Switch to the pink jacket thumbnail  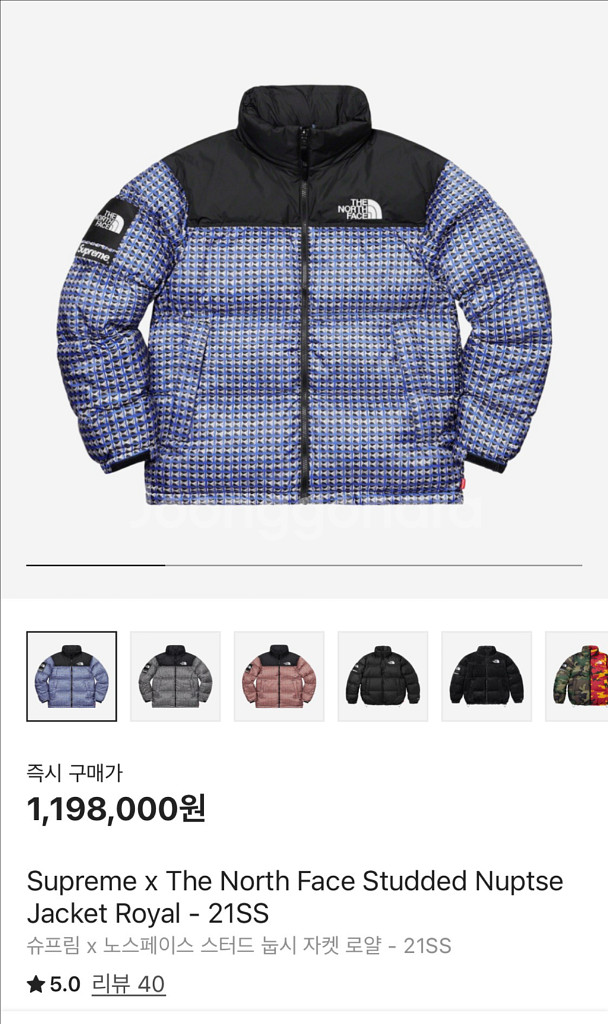coord(279,676)
